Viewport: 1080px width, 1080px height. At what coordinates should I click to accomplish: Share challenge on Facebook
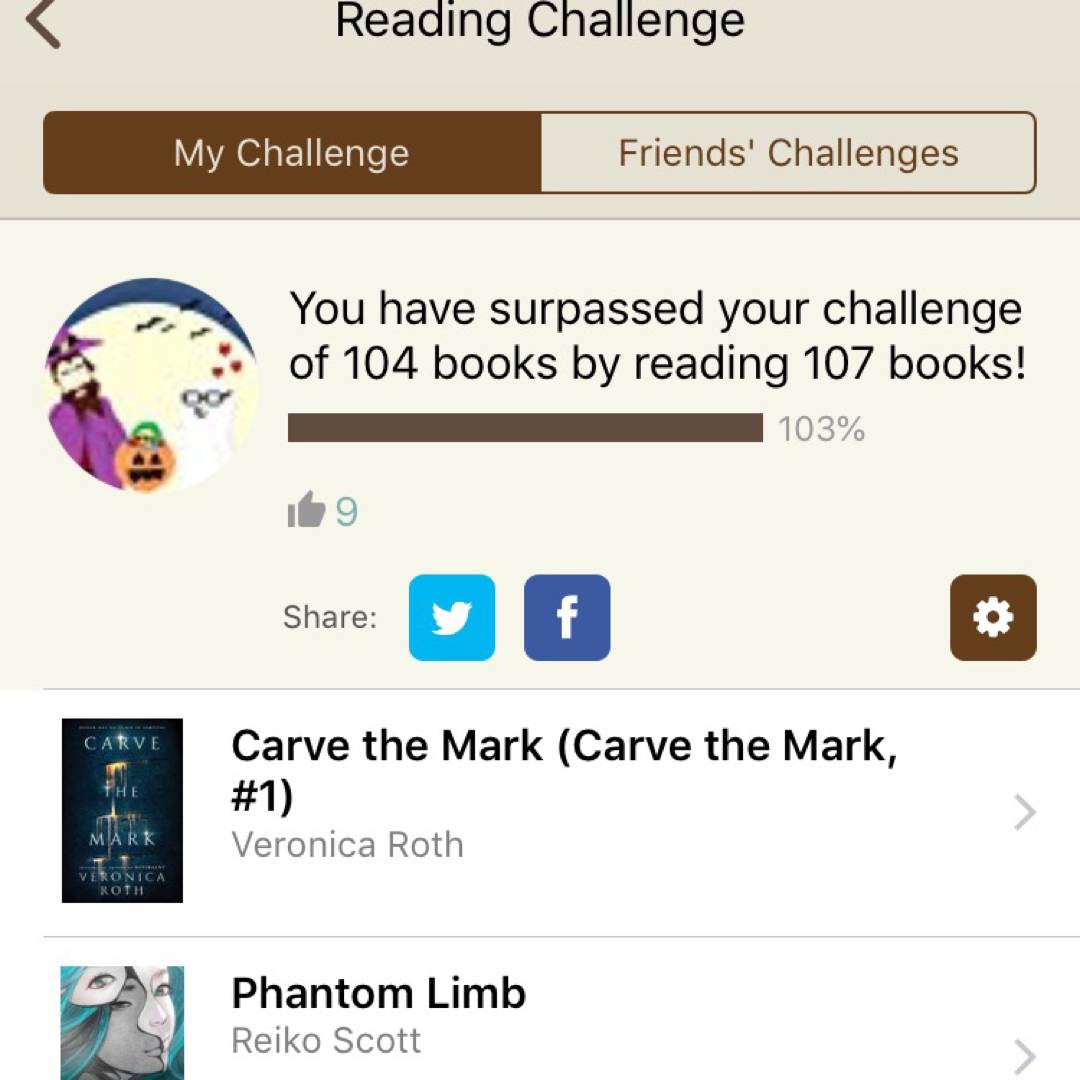tap(567, 617)
